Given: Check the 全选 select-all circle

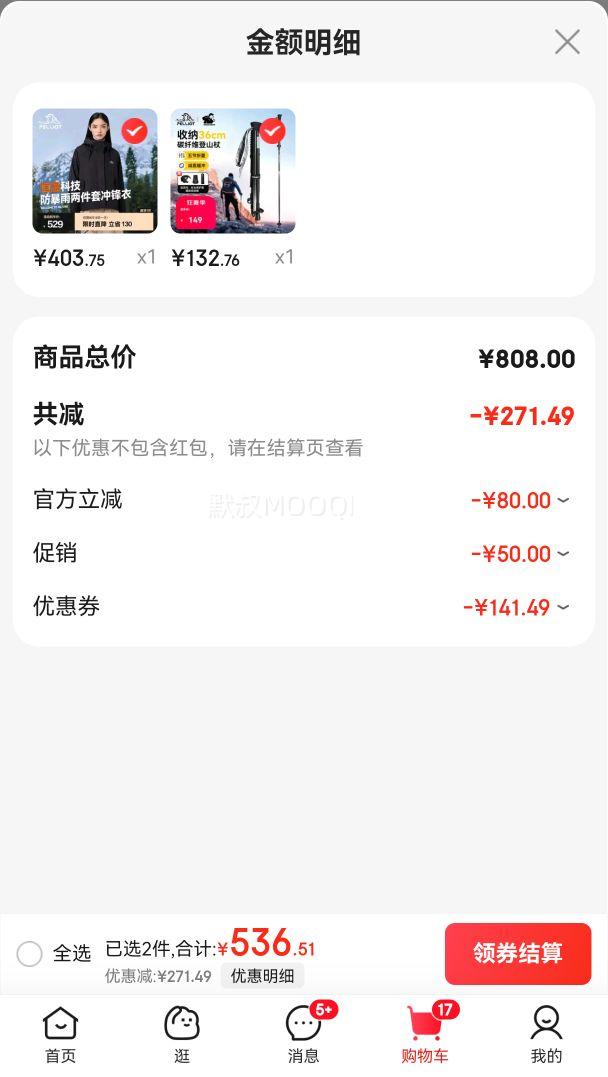Looking at the screenshot, I should tap(30, 954).
